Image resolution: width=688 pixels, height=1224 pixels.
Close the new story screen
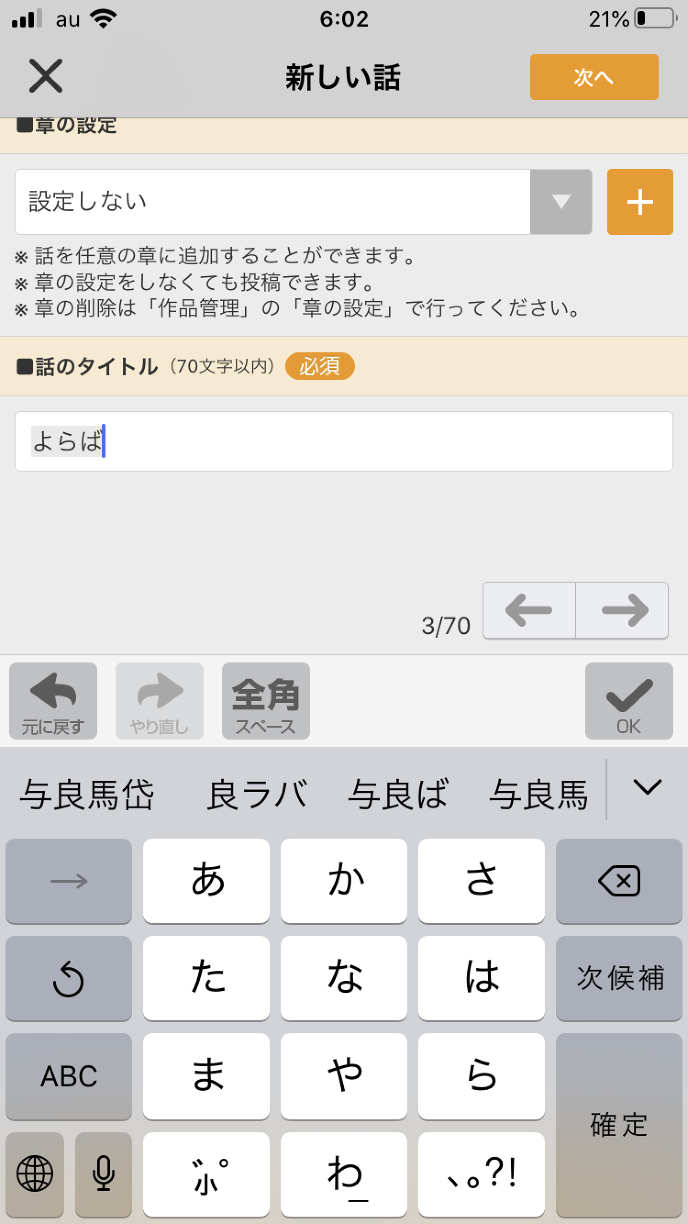[x=45, y=76]
